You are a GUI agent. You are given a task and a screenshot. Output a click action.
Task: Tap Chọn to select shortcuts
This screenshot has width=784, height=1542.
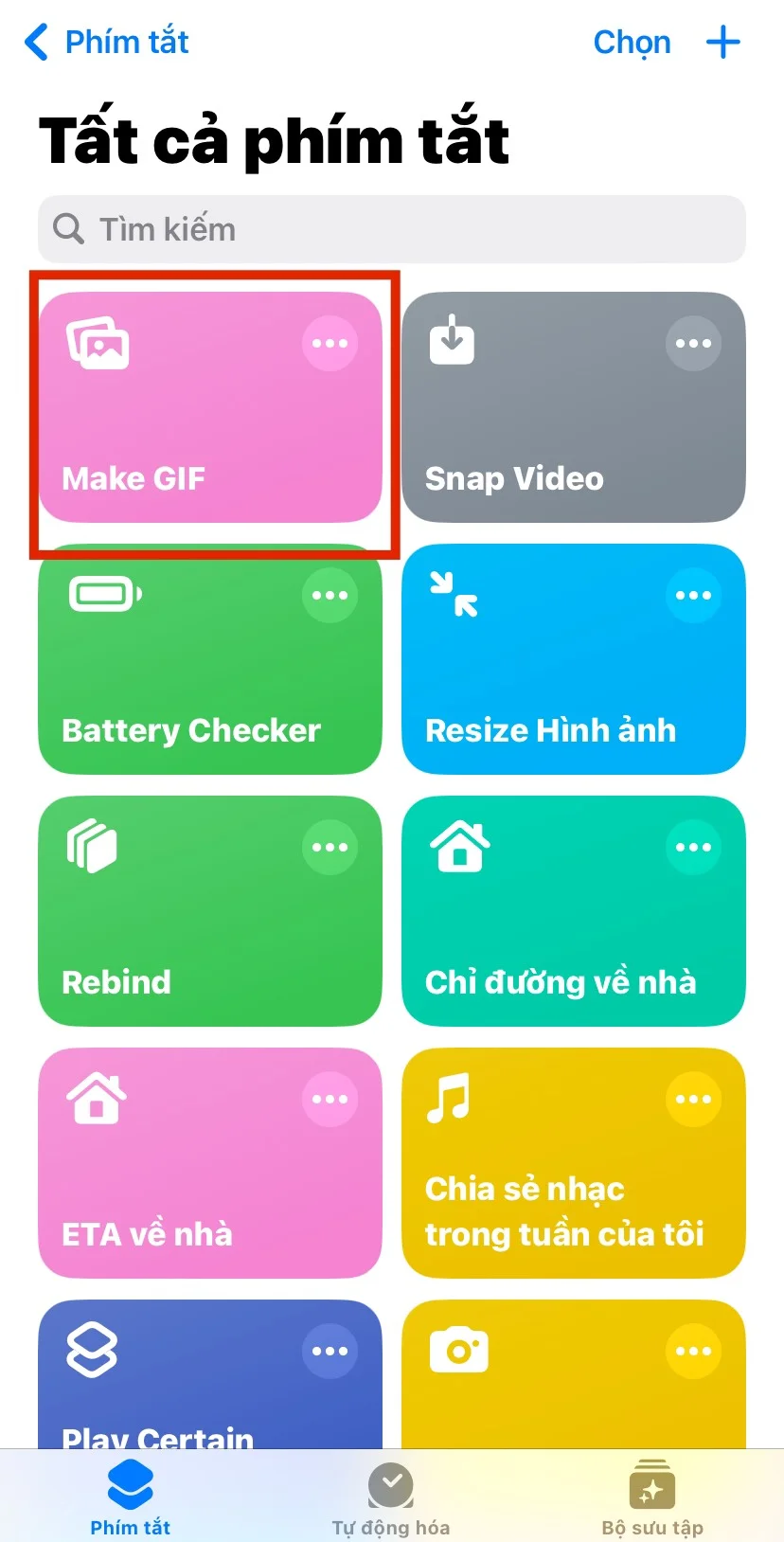(632, 42)
